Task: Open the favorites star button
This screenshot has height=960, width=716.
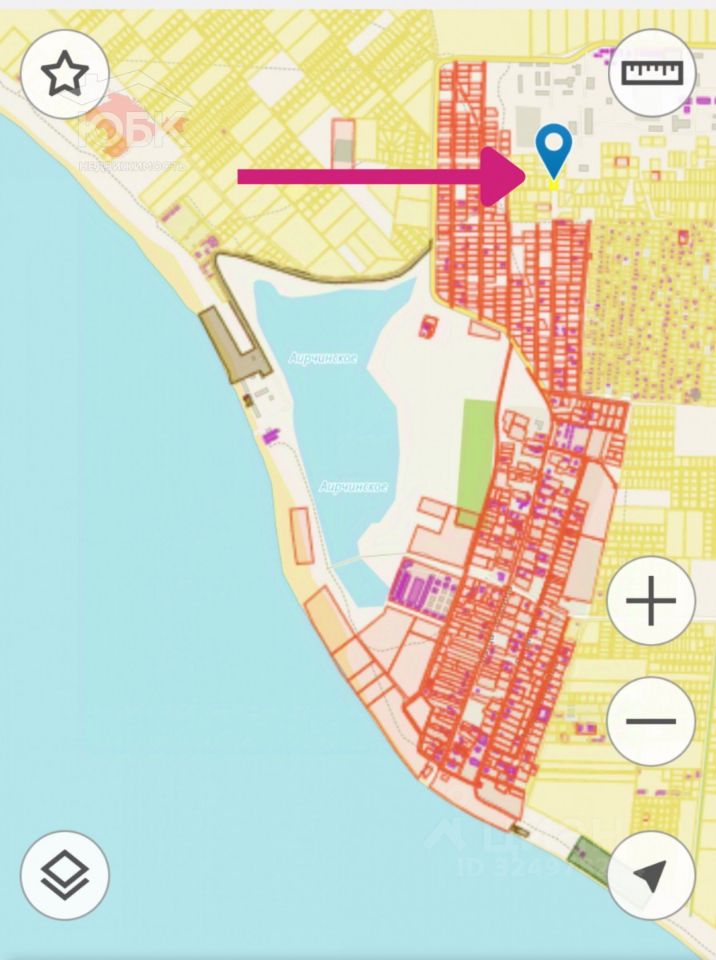Action: coord(65,75)
